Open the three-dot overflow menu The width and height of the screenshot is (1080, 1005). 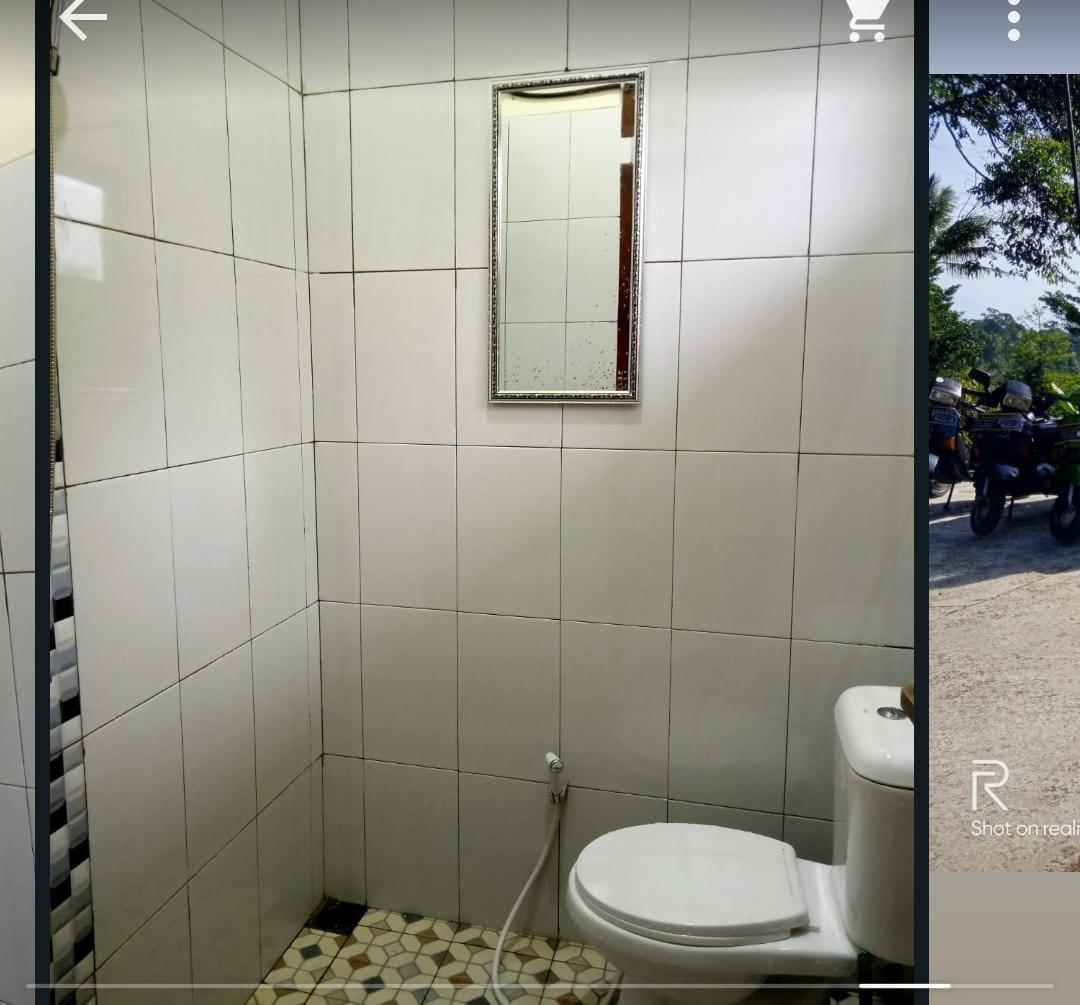tap(1014, 20)
